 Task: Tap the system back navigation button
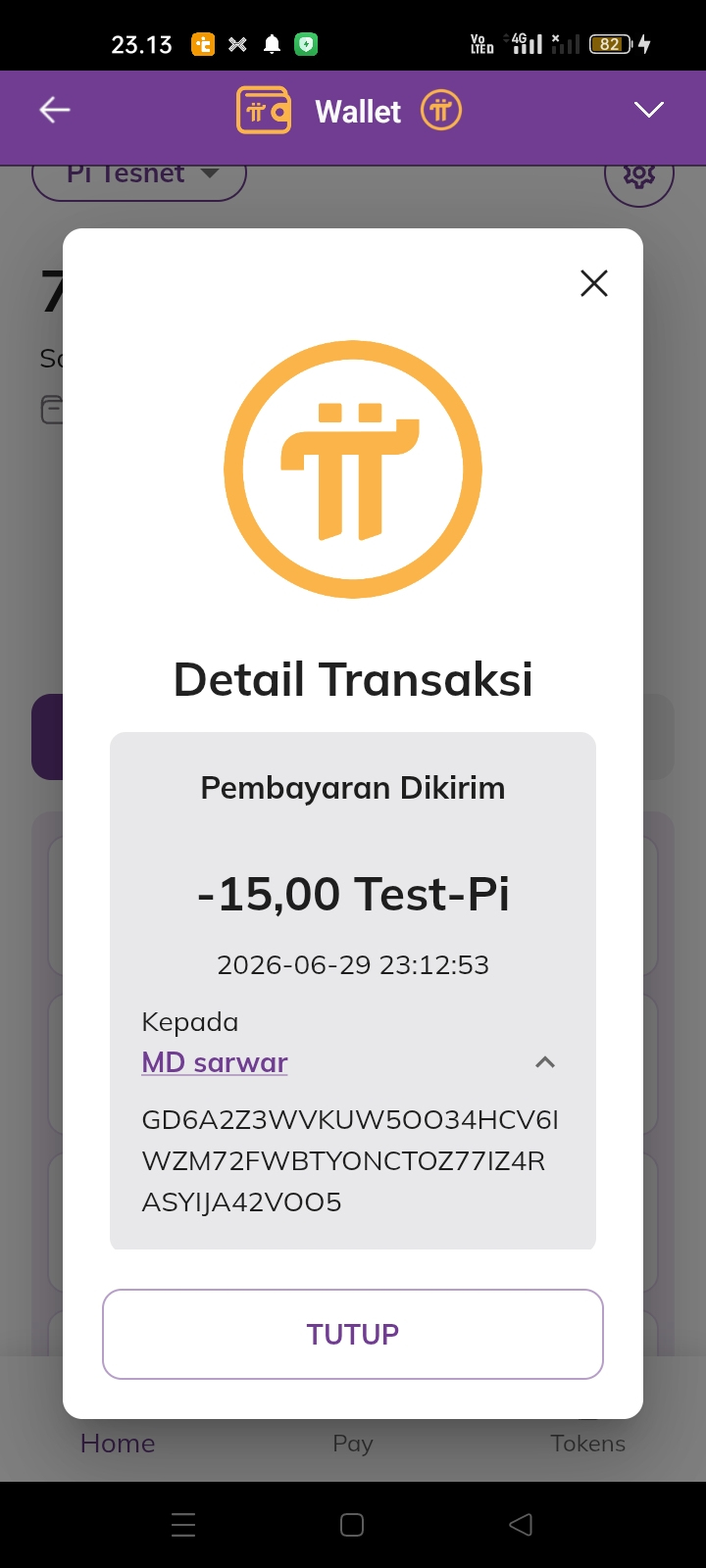point(522,1524)
